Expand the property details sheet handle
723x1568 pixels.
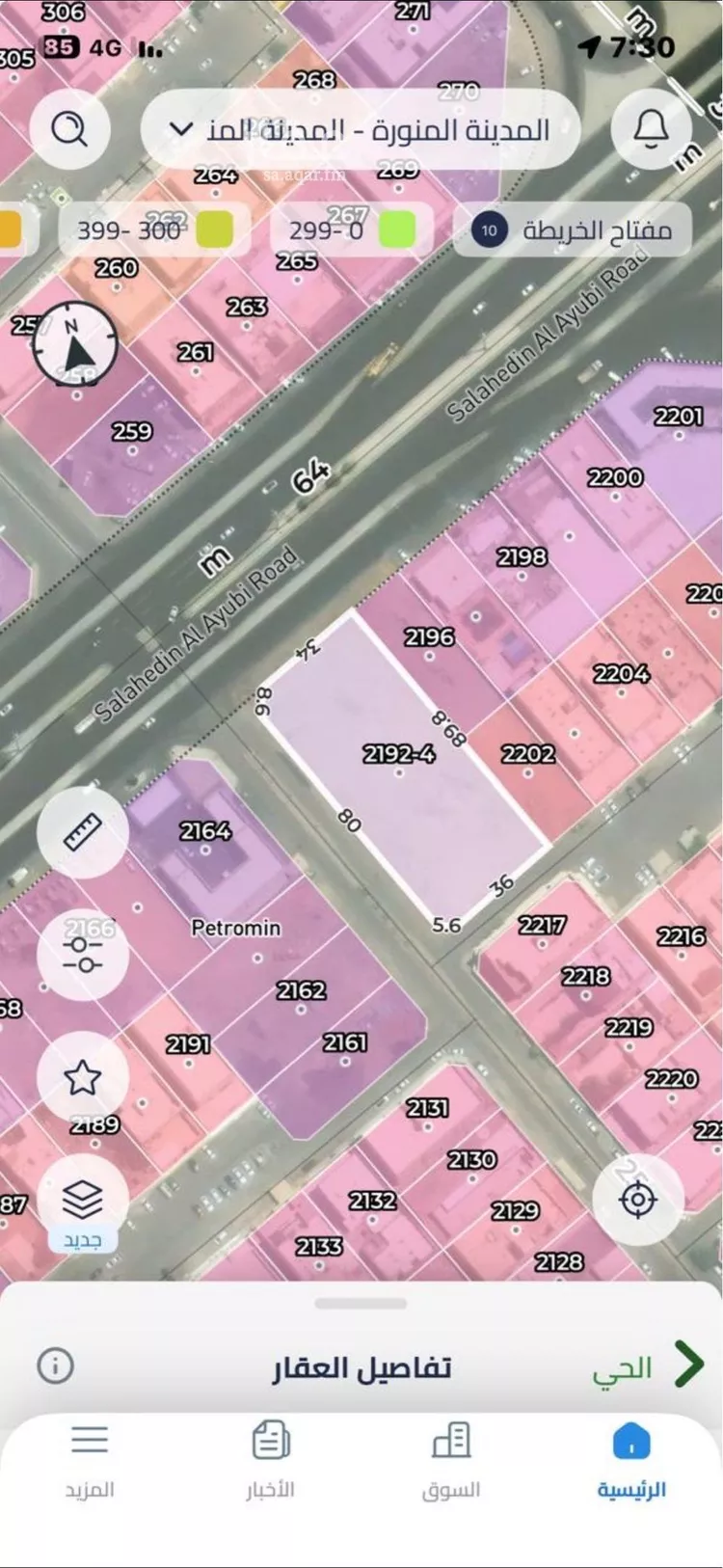coord(361,1303)
